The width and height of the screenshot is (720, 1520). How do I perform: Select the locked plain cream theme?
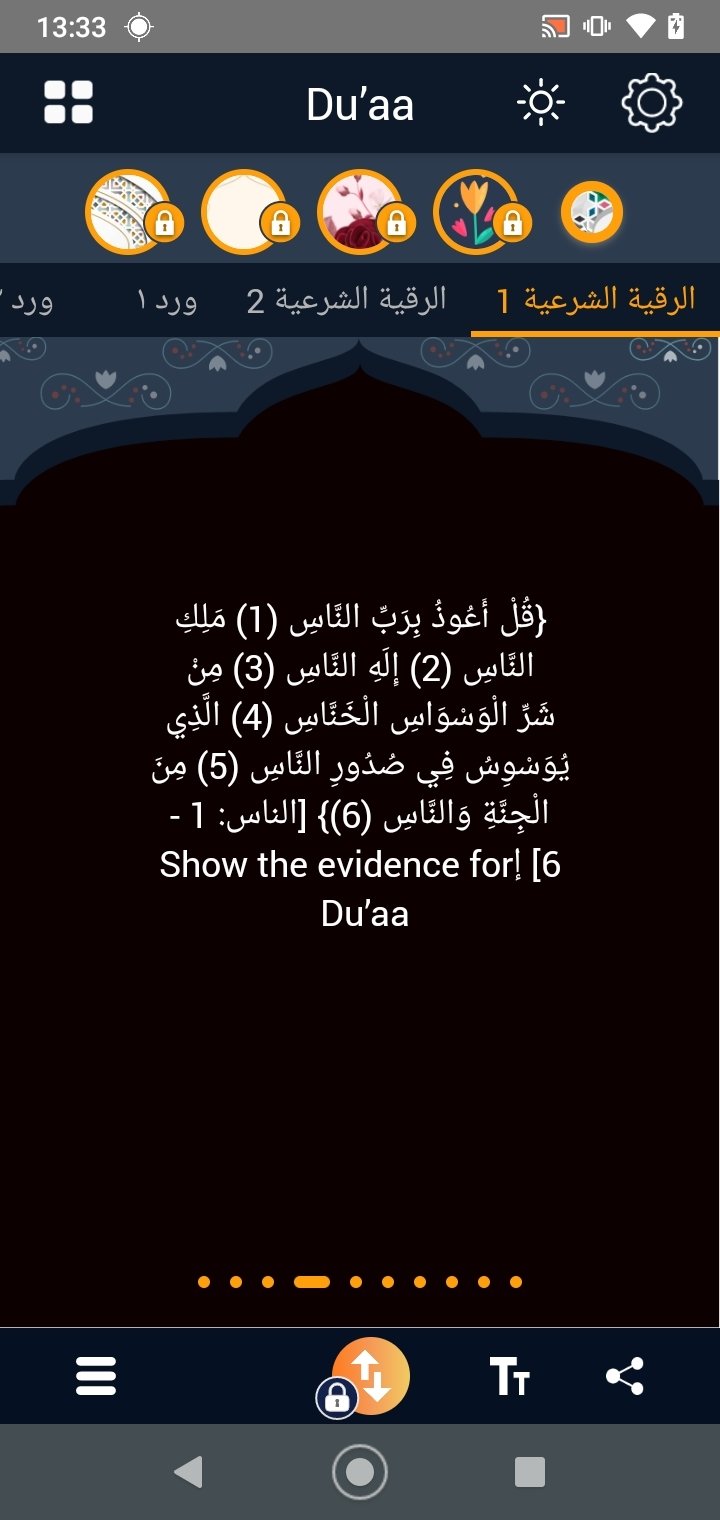pos(245,211)
